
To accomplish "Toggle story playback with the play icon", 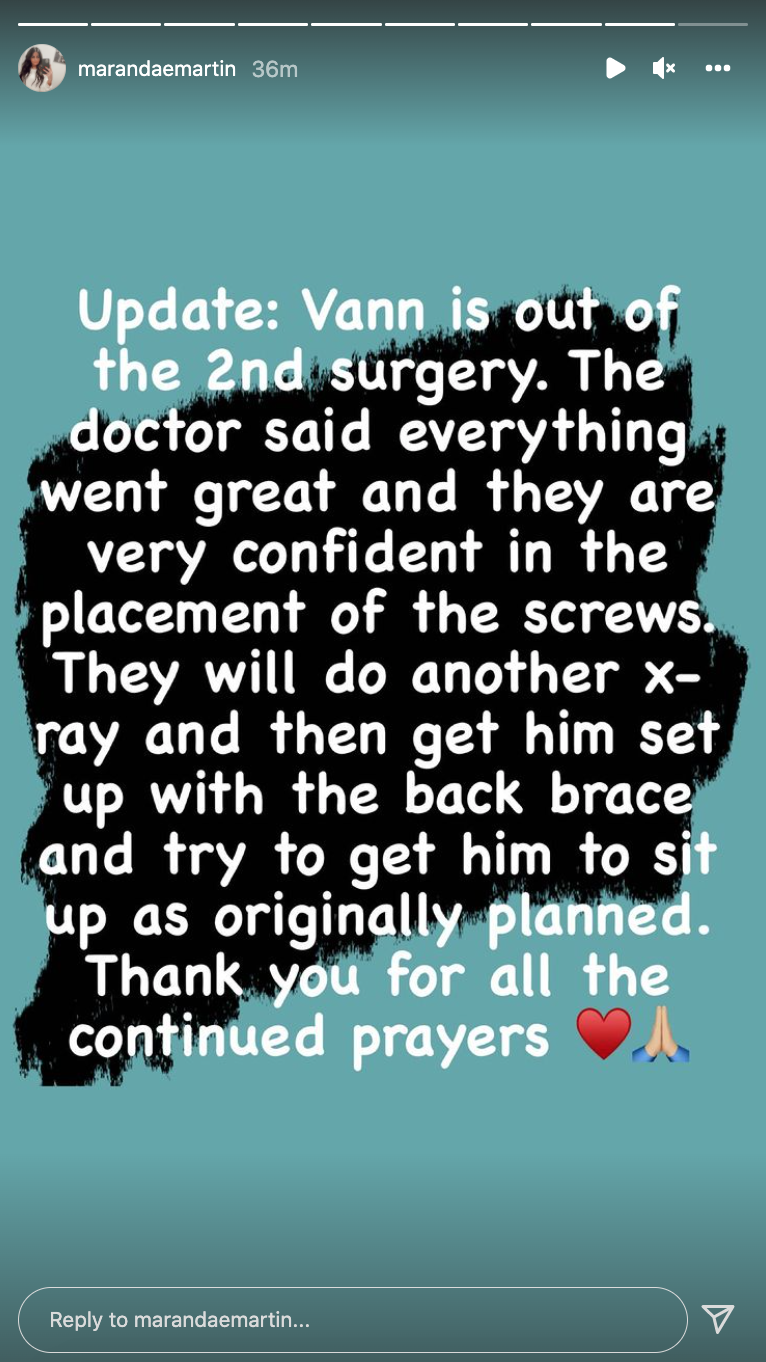I will [615, 68].
